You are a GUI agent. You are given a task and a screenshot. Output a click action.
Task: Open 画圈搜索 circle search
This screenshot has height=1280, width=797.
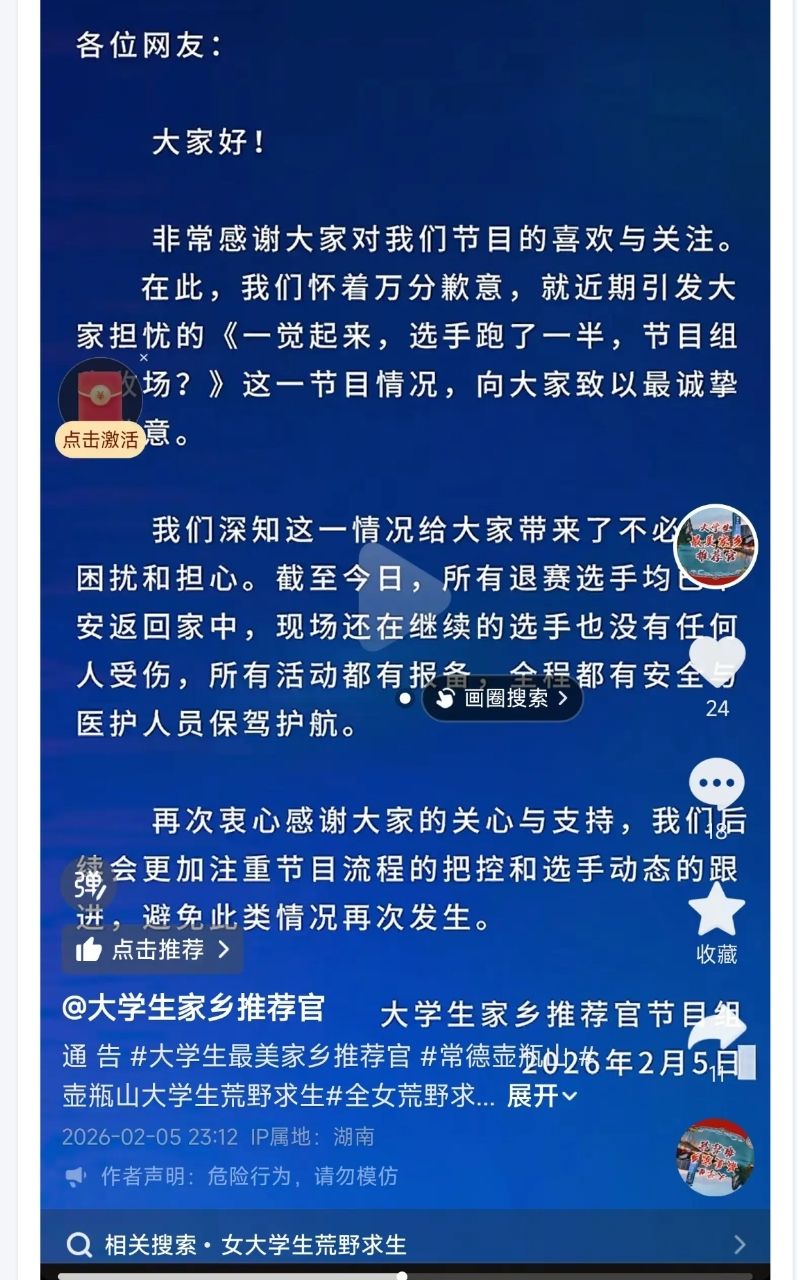(503, 698)
